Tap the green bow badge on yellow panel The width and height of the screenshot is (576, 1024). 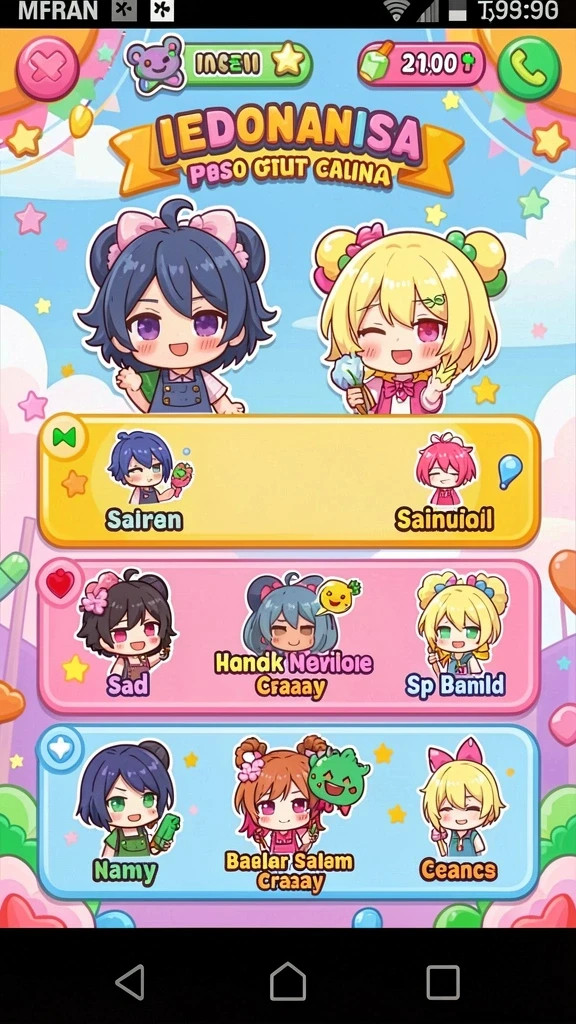pos(64,437)
